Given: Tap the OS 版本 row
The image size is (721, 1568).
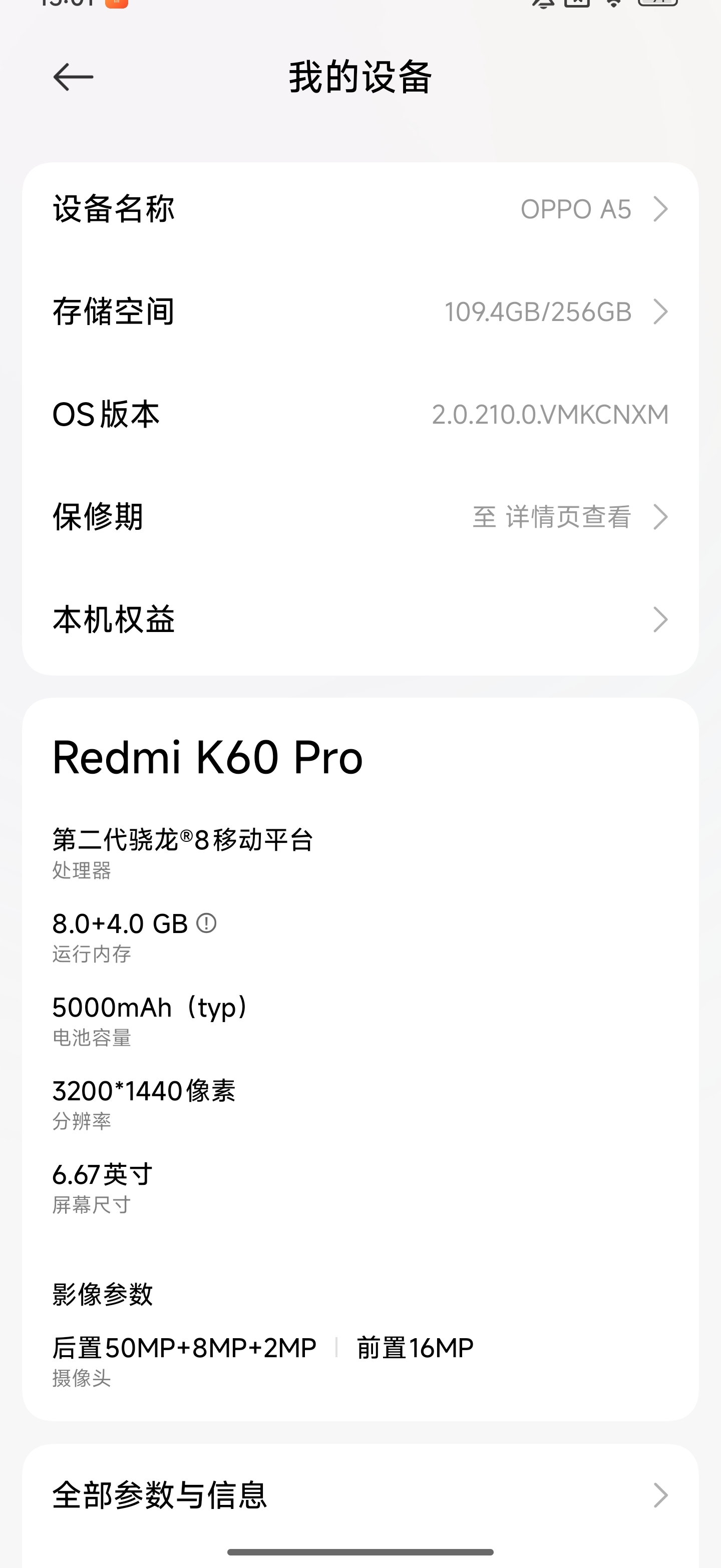Looking at the screenshot, I should pos(360,415).
